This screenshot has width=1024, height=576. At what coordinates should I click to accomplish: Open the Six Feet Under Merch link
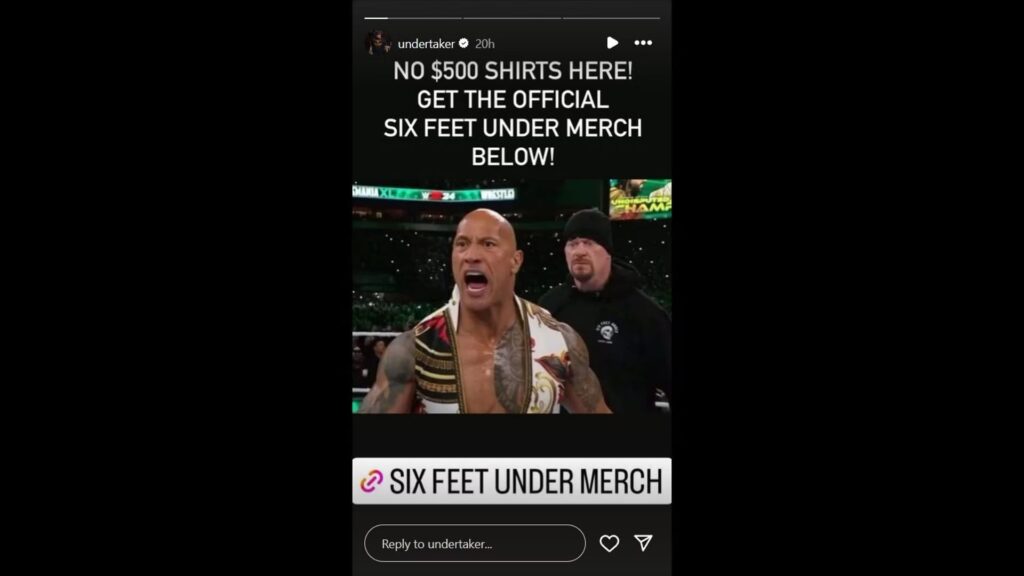point(512,482)
